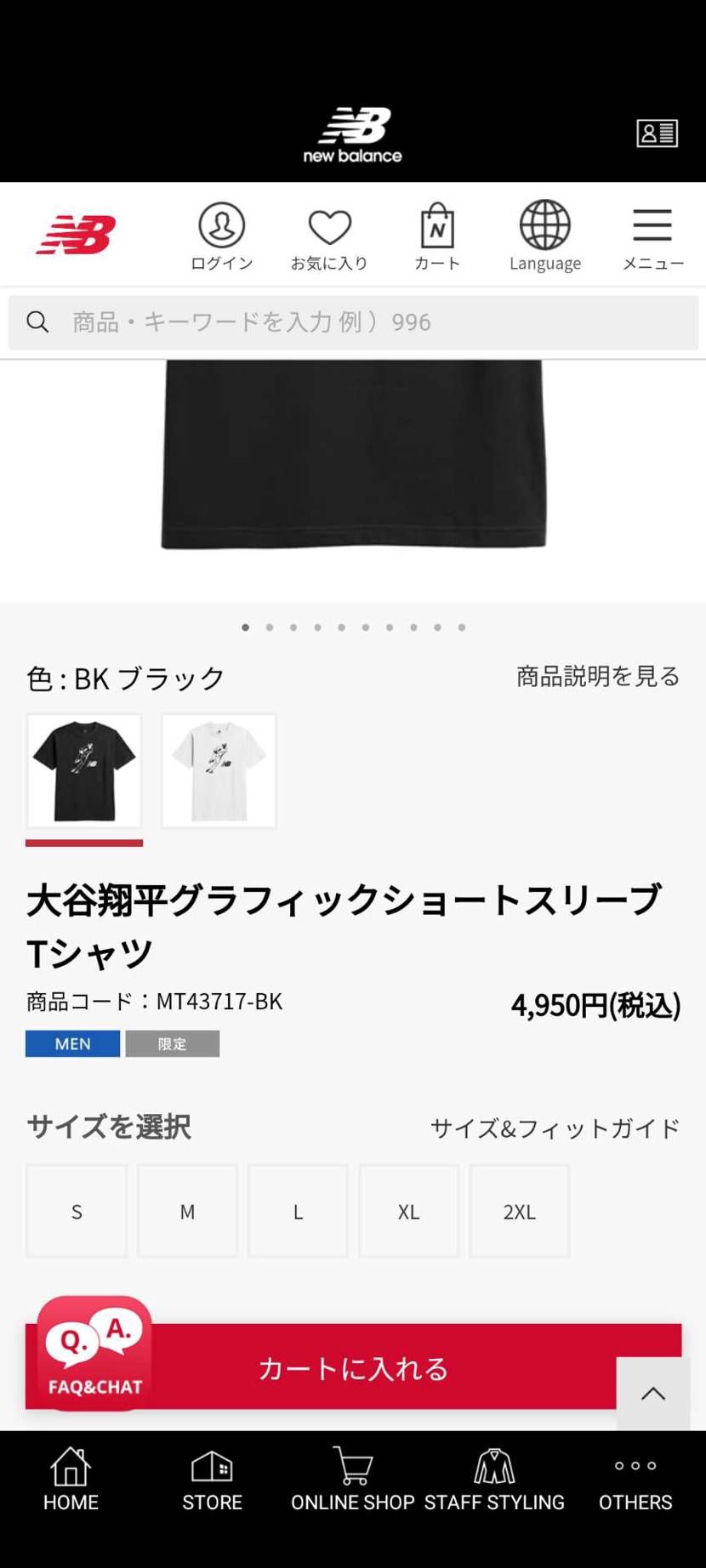Select size XL
706x1568 pixels.
pos(408,1210)
